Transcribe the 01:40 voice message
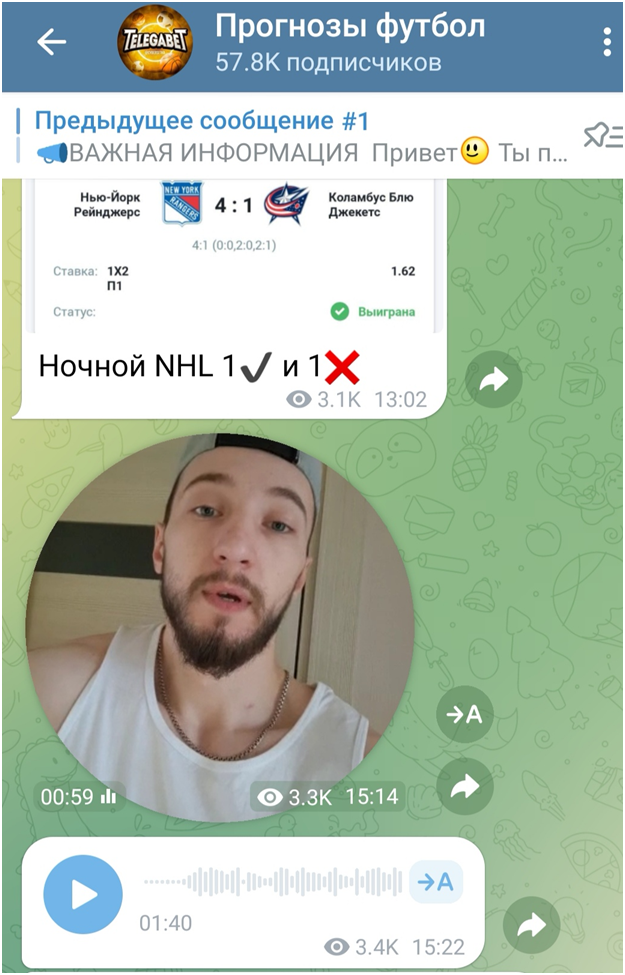Image resolution: width=625 pixels, height=975 pixels. pos(436,881)
